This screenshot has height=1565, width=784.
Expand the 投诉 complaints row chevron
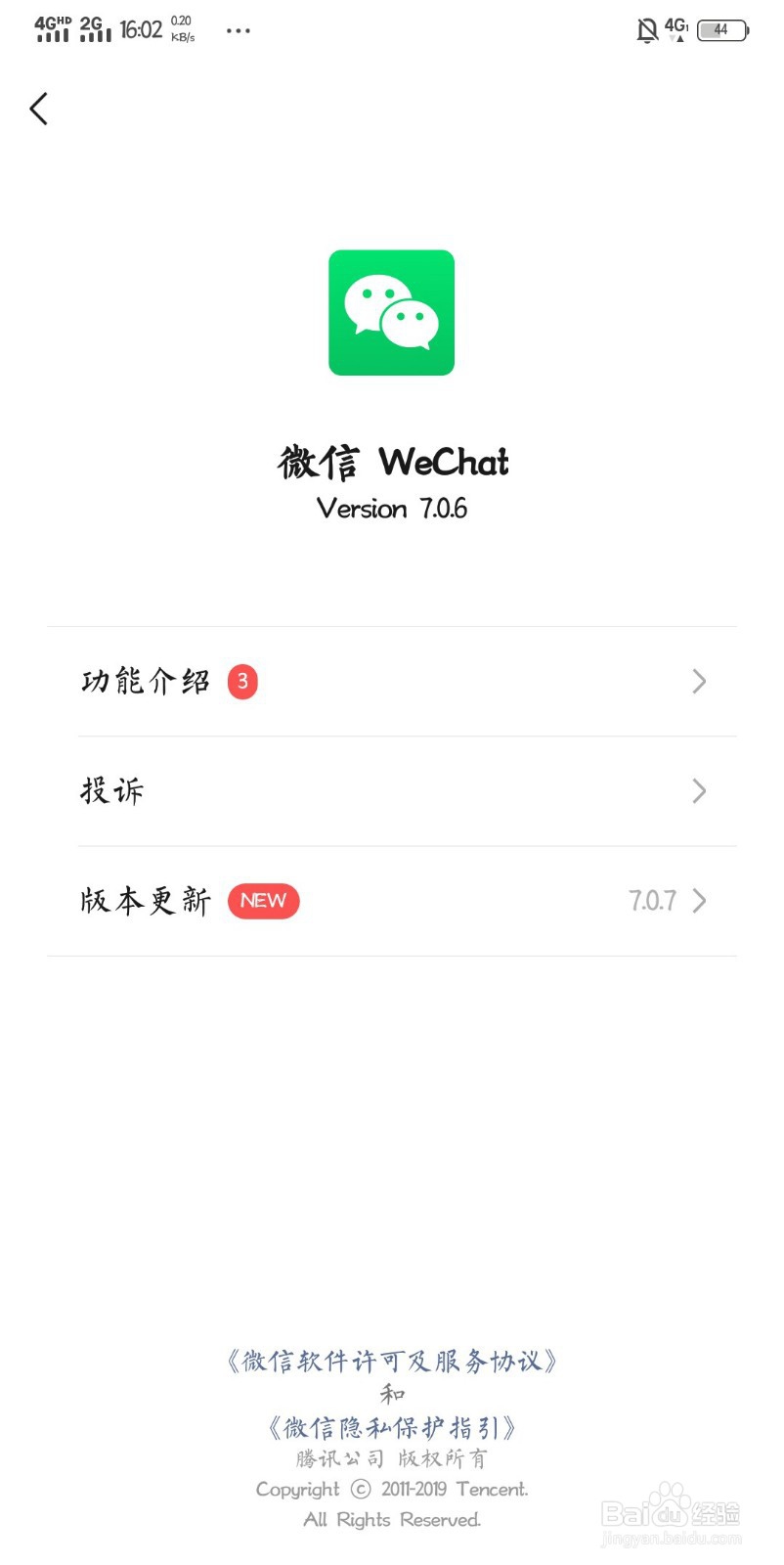(698, 791)
